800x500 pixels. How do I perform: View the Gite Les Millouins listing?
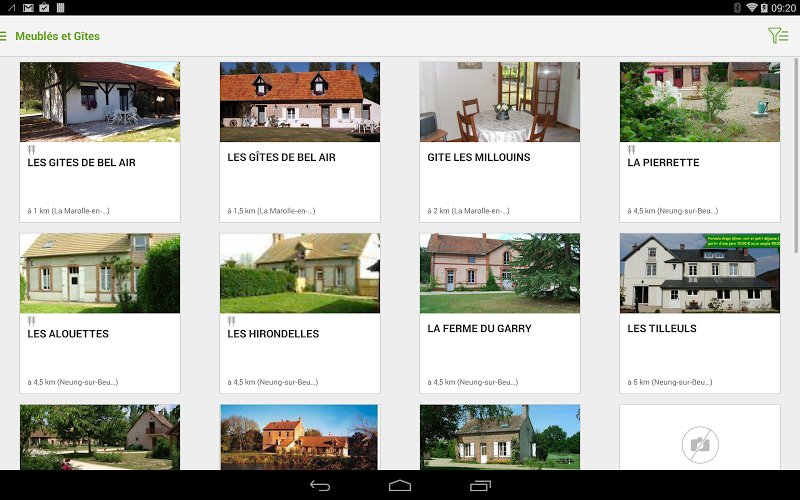(500, 142)
